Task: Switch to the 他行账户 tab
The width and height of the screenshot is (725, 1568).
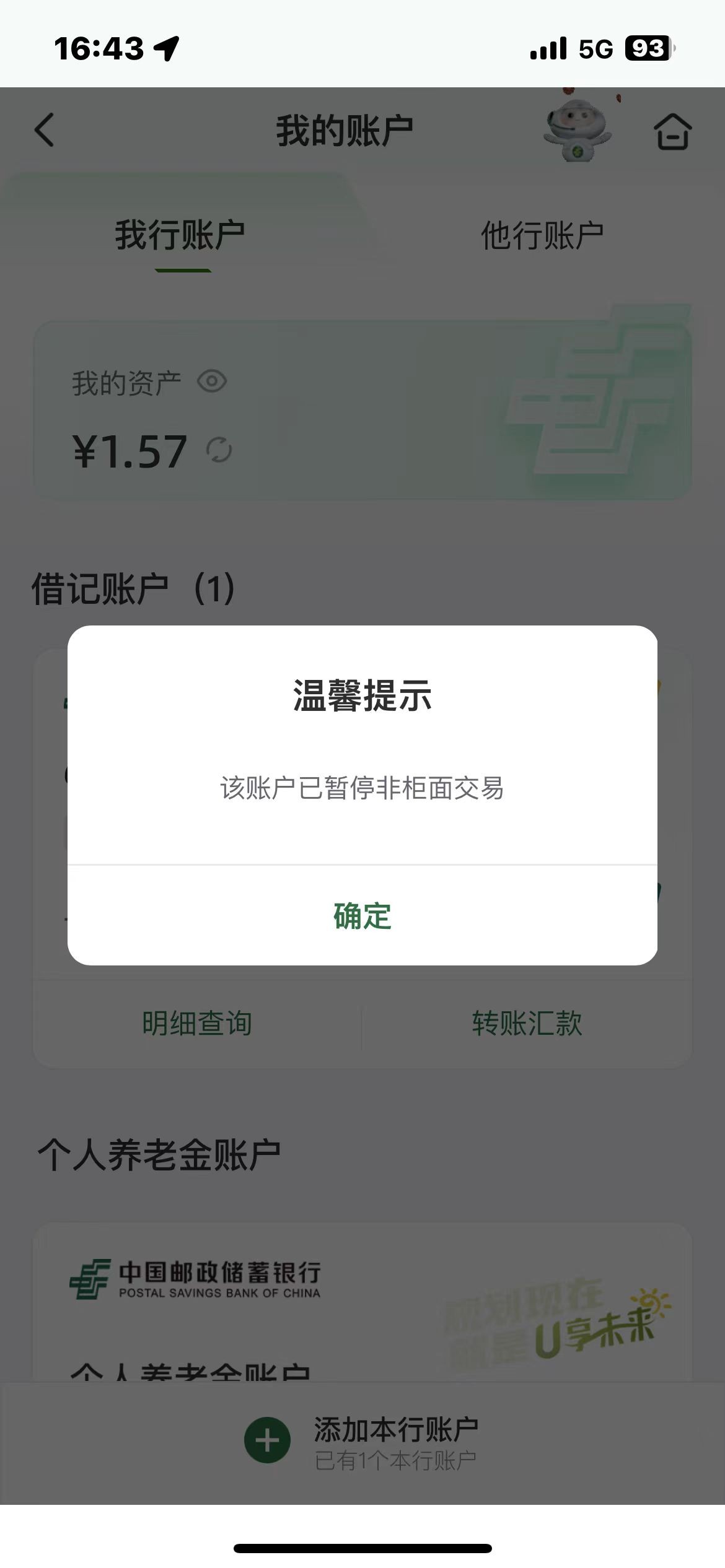Action: click(x=542, y=233)
